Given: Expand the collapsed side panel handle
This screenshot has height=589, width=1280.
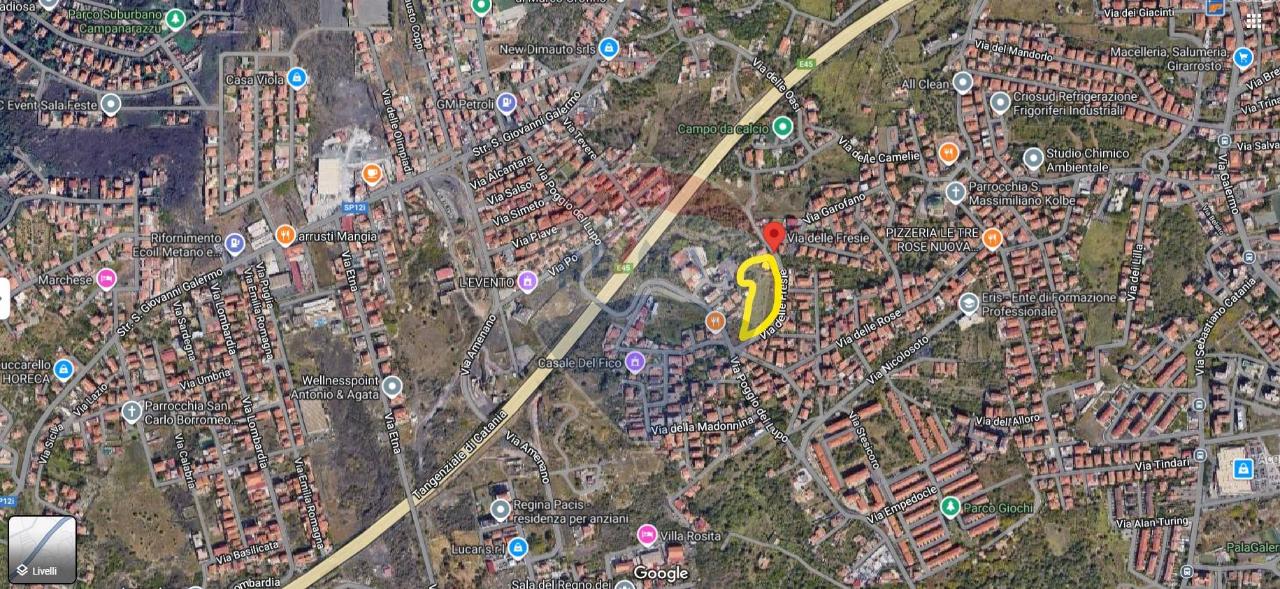Looking at the screenshot, I should (4, 298).
